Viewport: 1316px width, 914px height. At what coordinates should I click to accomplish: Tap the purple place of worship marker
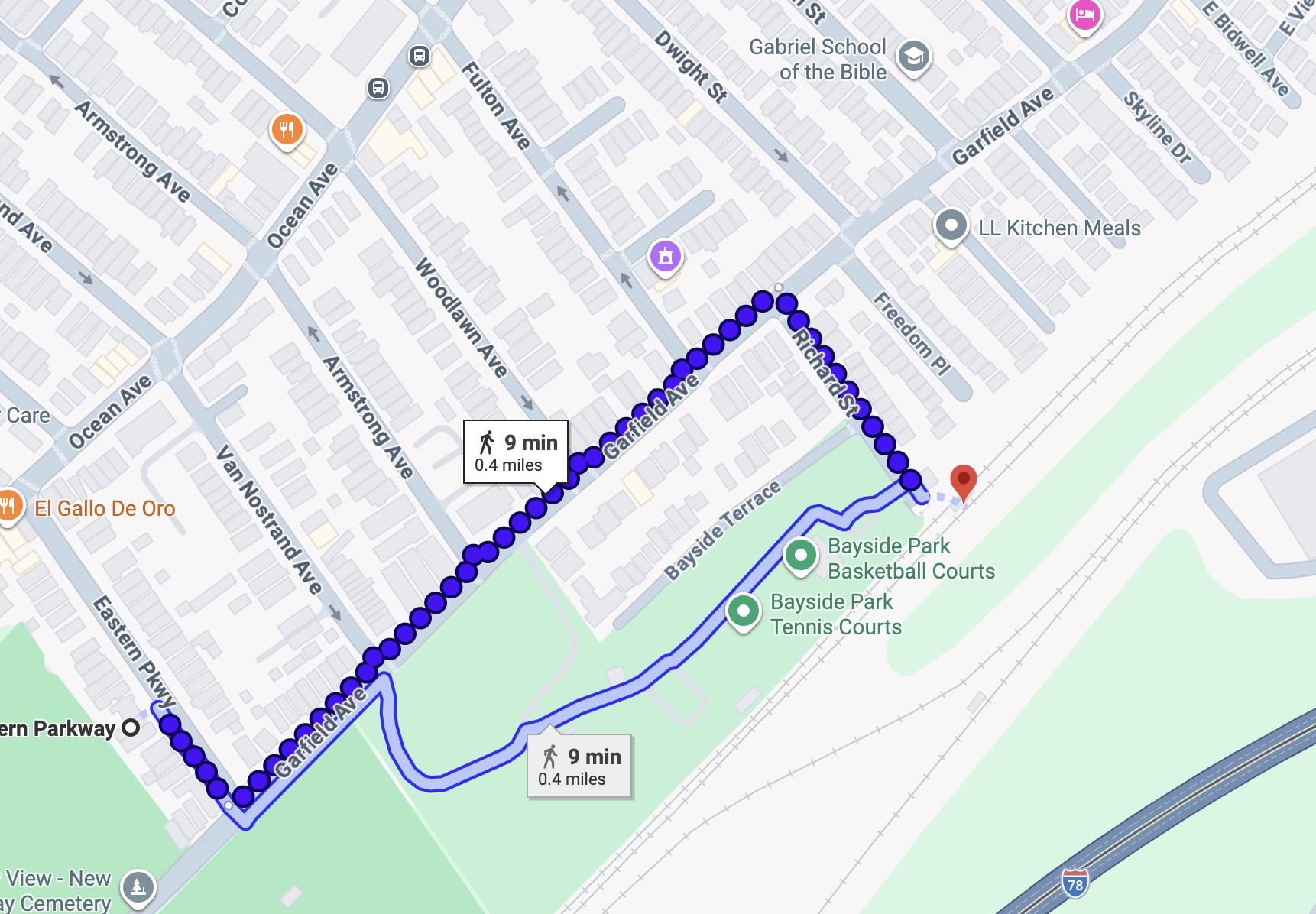665,256
